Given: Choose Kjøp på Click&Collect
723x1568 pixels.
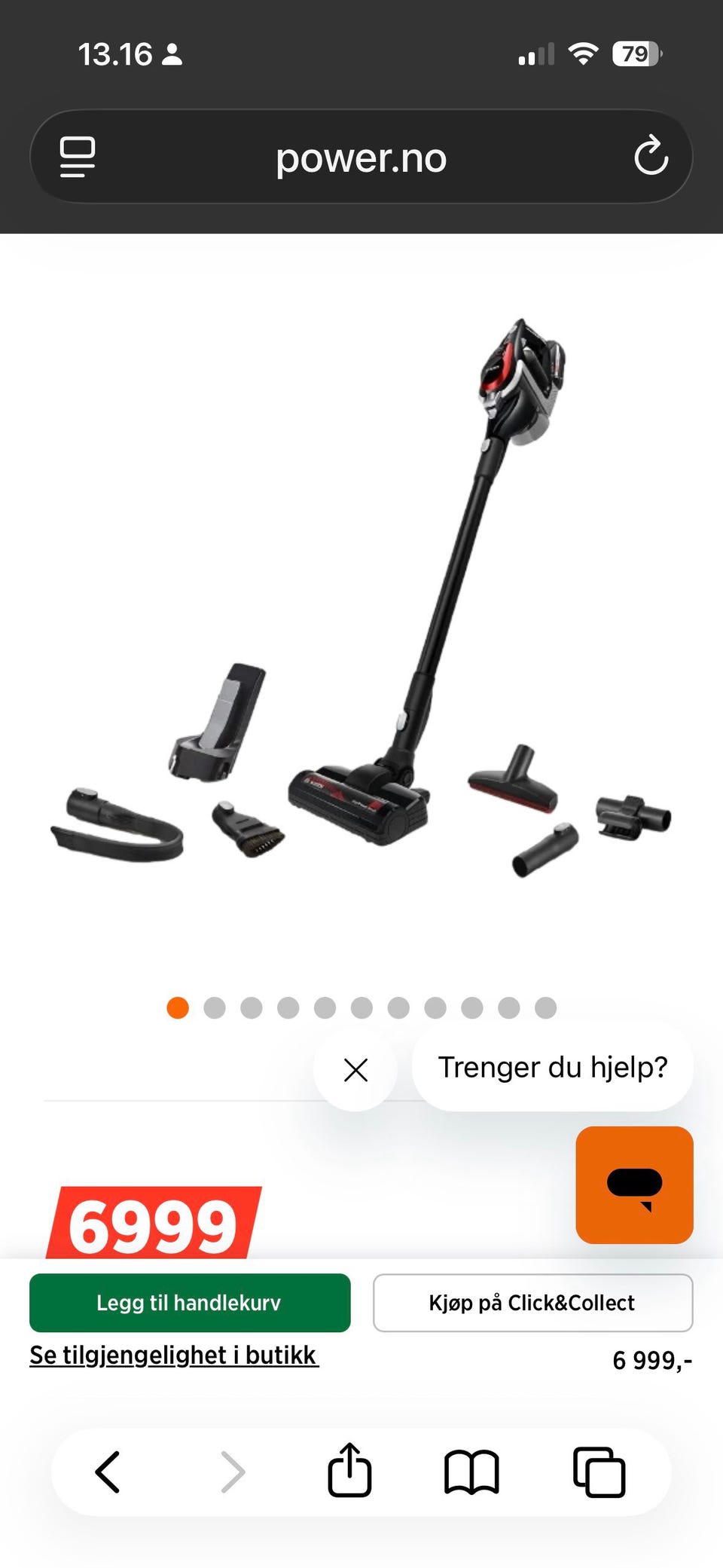Looking at the screenshot, I should click(x=532, y=1303).
